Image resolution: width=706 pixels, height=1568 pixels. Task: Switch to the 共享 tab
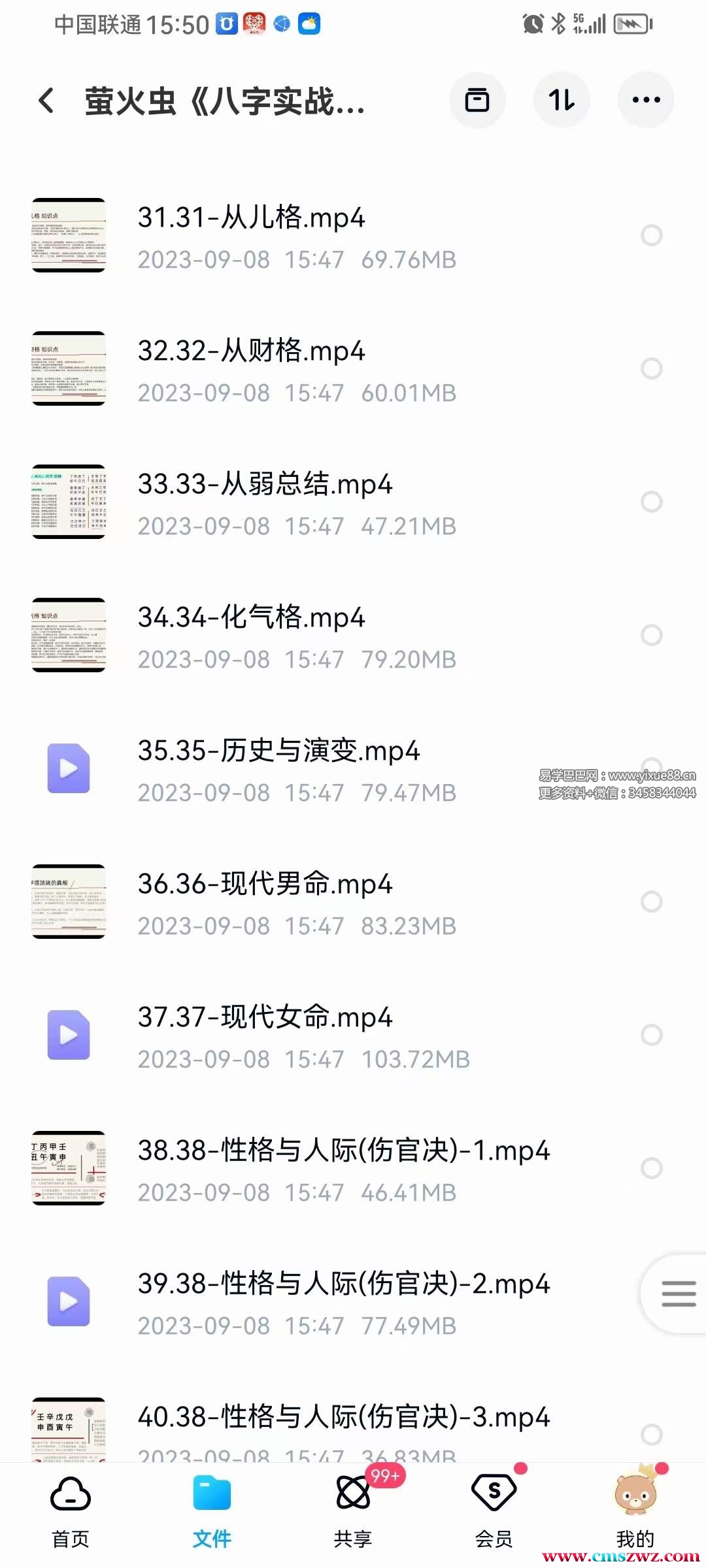pyautogui.click(x=353, y=1511)
